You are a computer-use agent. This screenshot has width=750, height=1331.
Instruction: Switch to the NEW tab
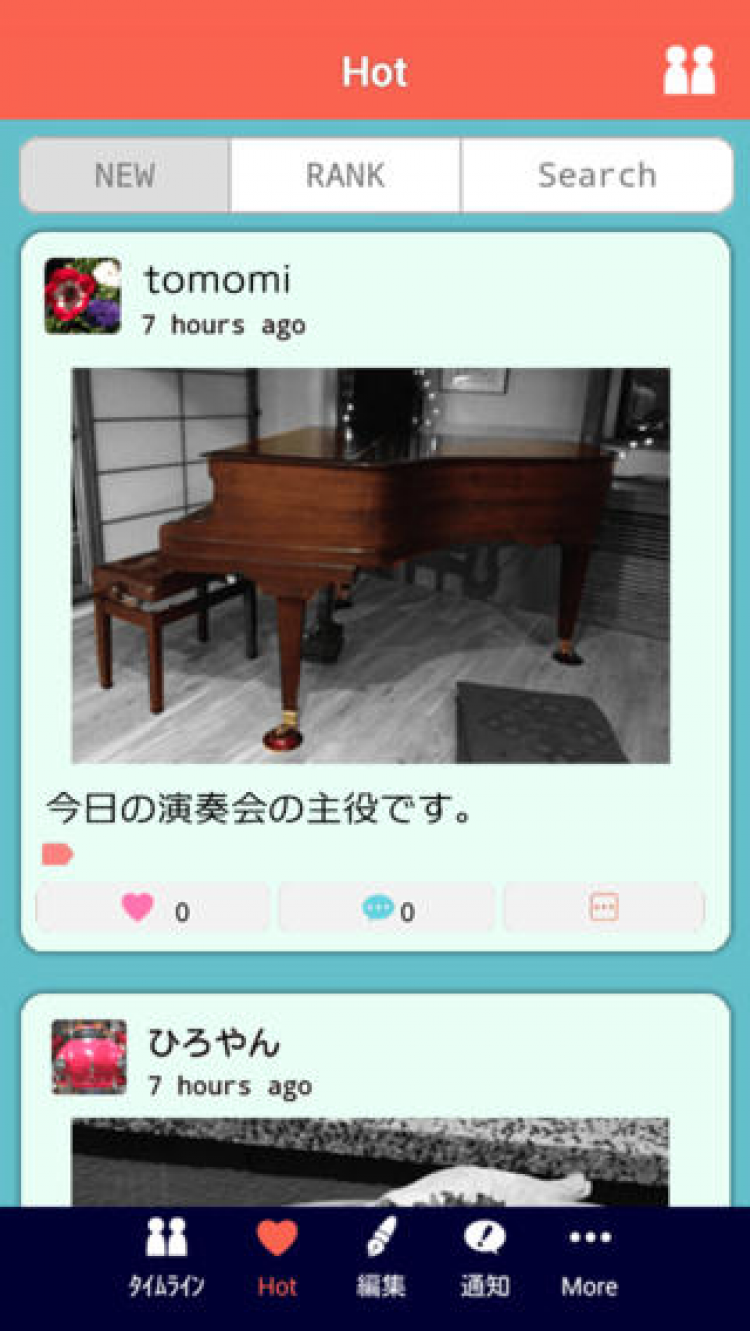coord(125,176)
